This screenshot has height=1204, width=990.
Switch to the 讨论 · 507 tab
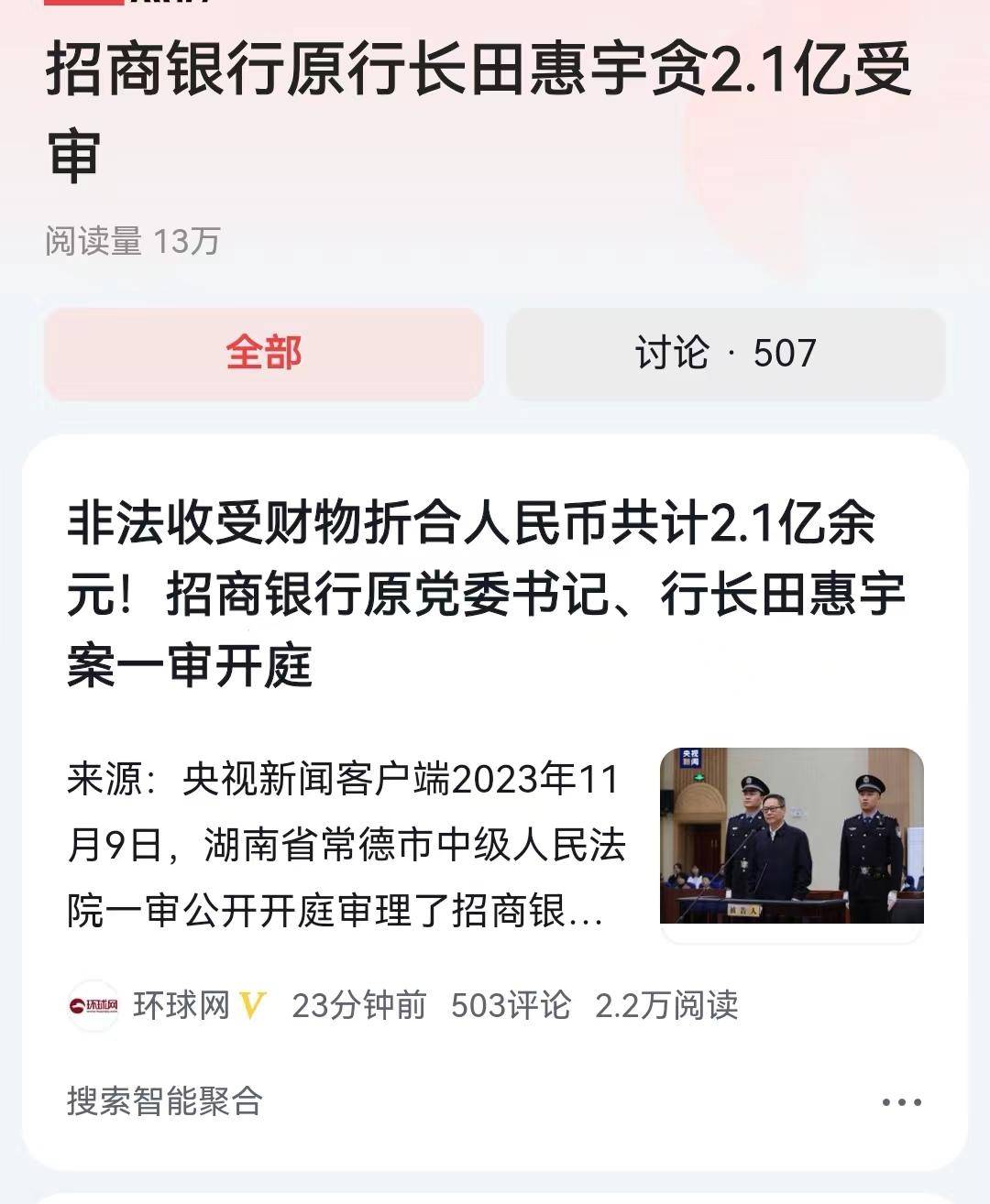(725, 354)
